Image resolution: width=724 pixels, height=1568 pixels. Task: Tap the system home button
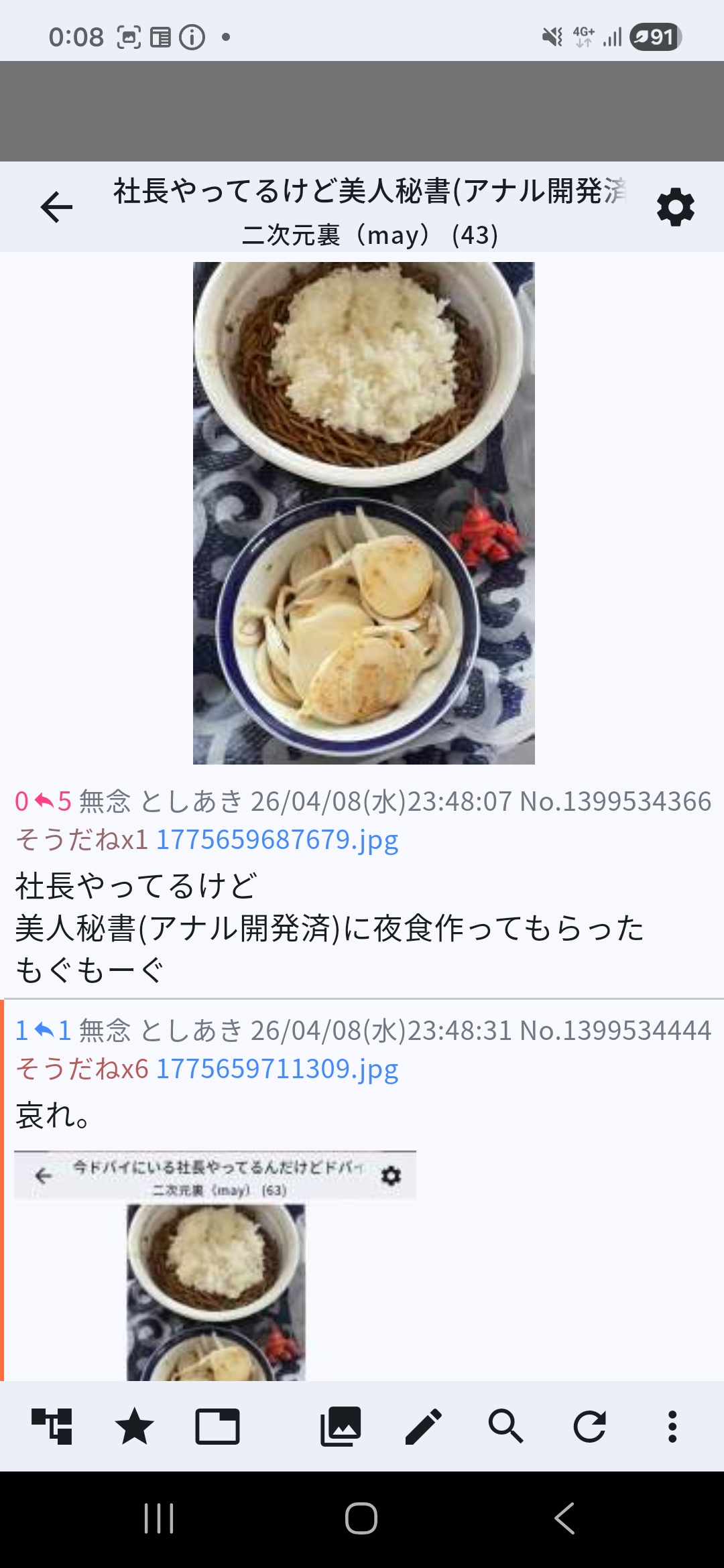point(361,1518)
